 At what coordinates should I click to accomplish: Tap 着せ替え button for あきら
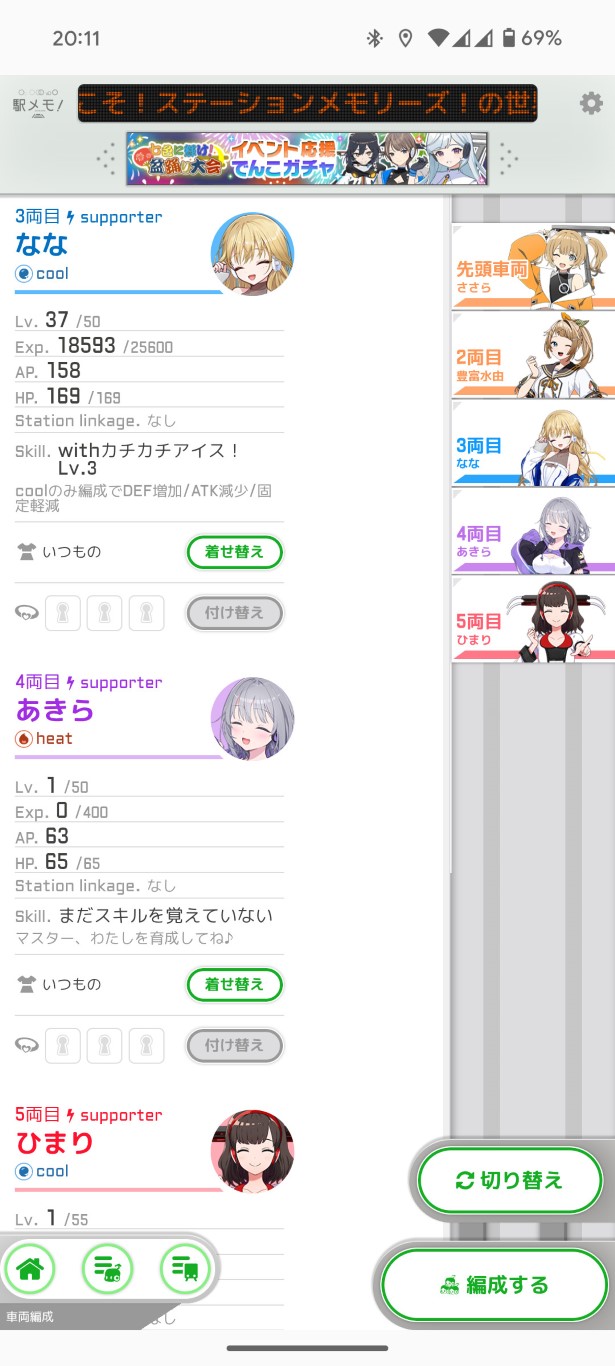(x=234, y=984)
